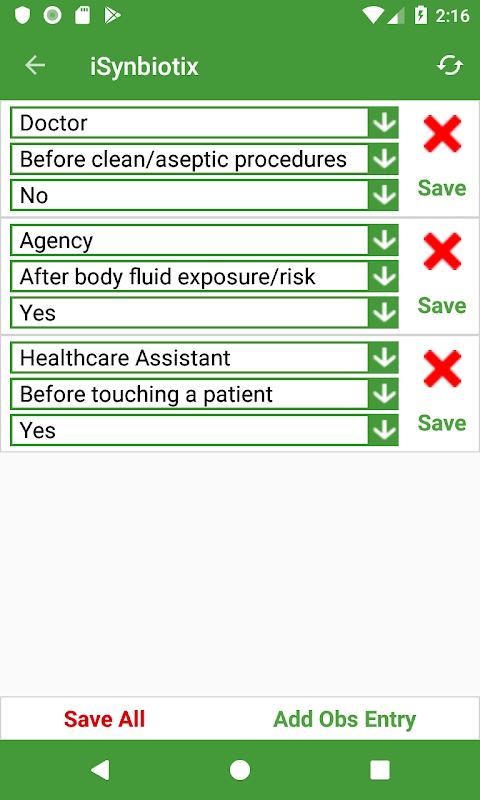480x800 pixels.
Task: Change the Before clean/aseptic procedures dropdown
Action: coord(204,159)
